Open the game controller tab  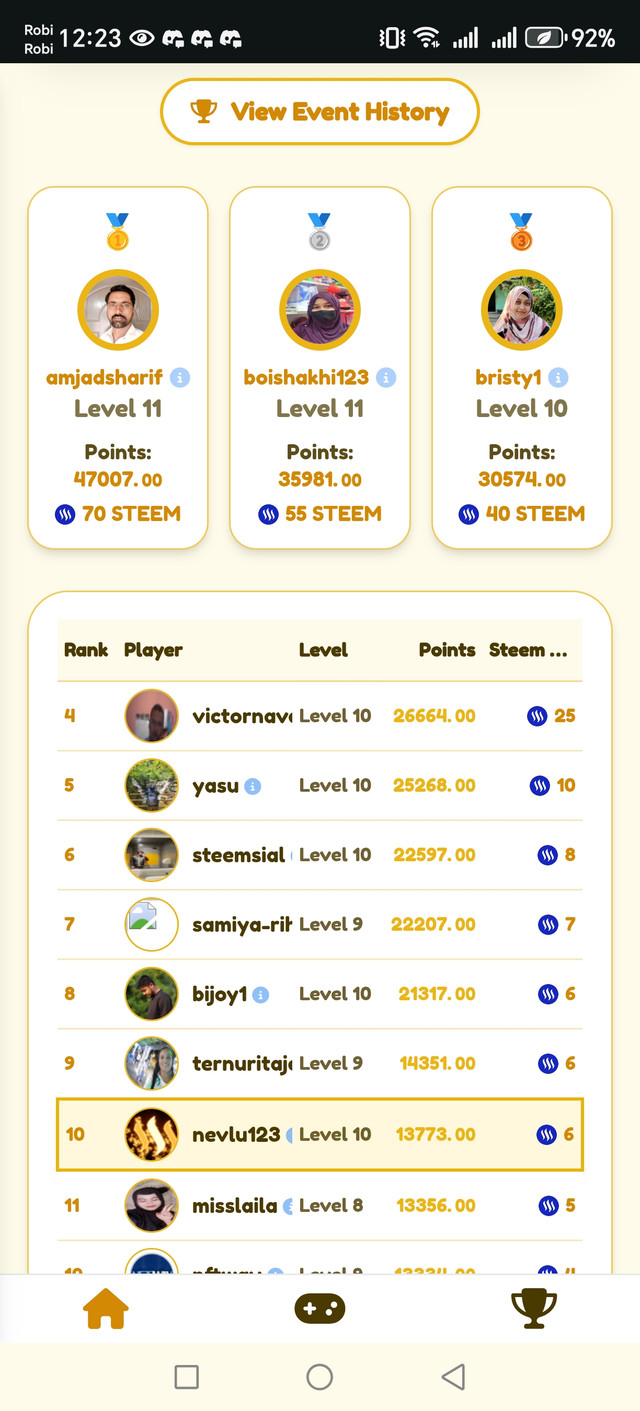click(x=320, y=1307)
